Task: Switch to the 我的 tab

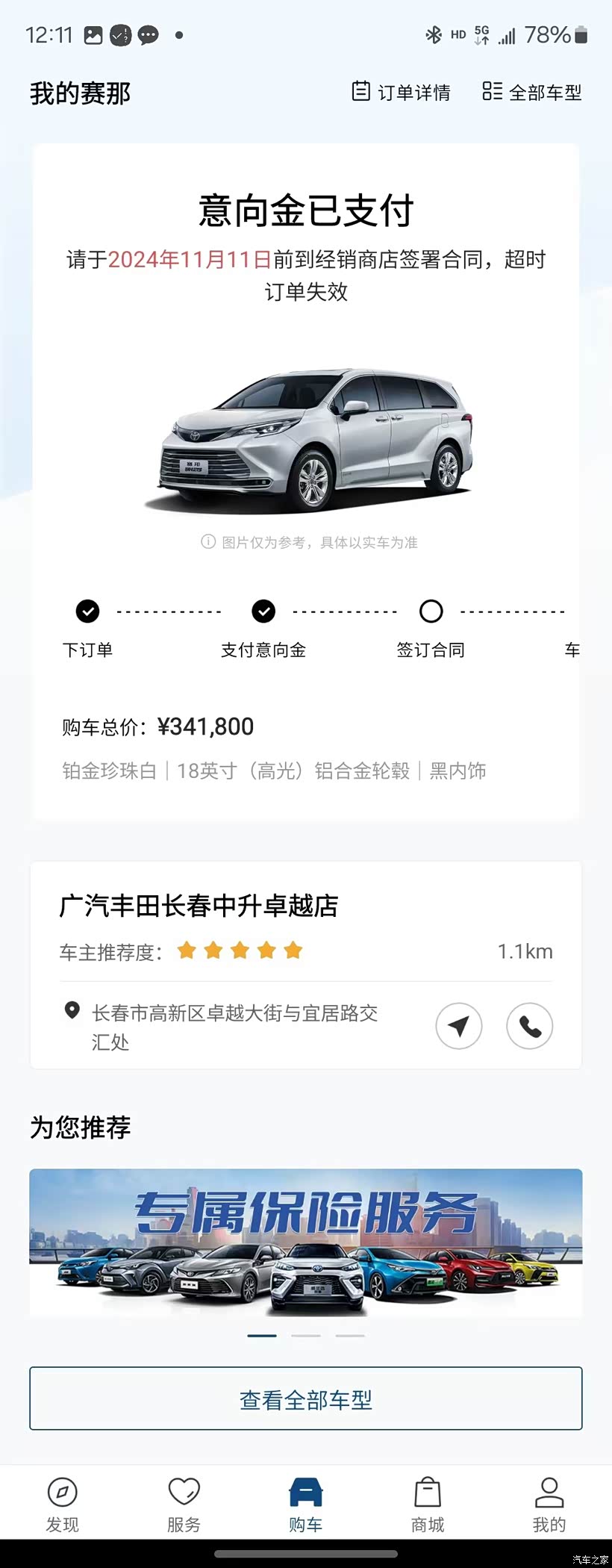Action: (549, 1504)
